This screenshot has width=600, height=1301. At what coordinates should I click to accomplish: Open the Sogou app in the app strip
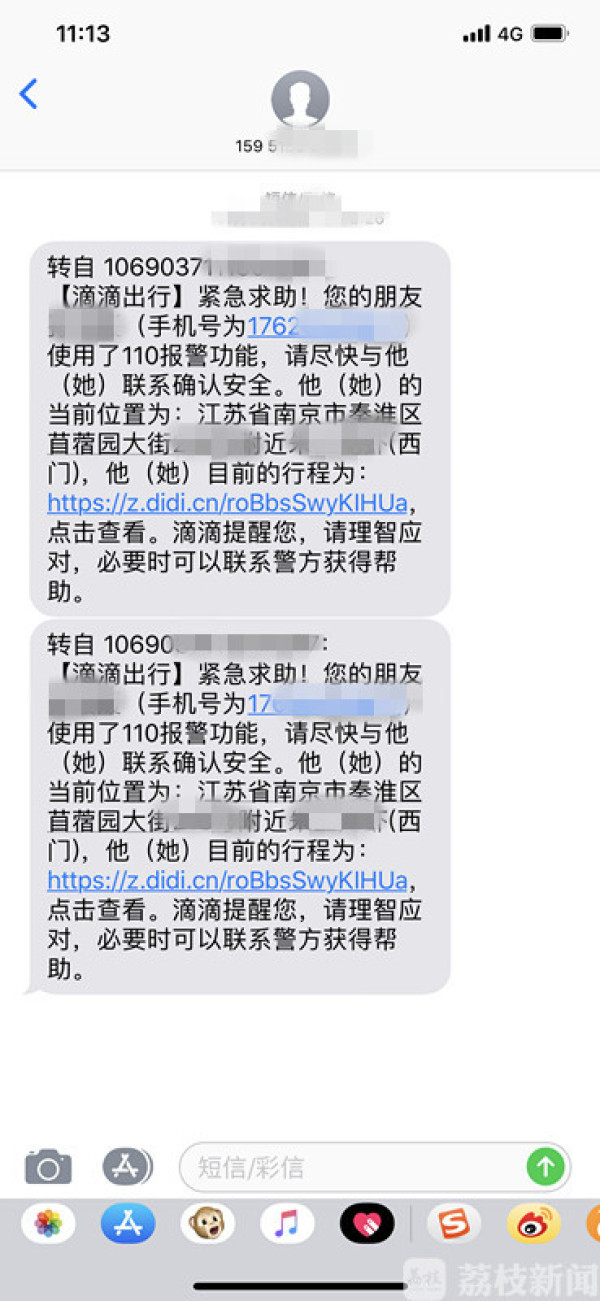click(x=454, y=1224)
